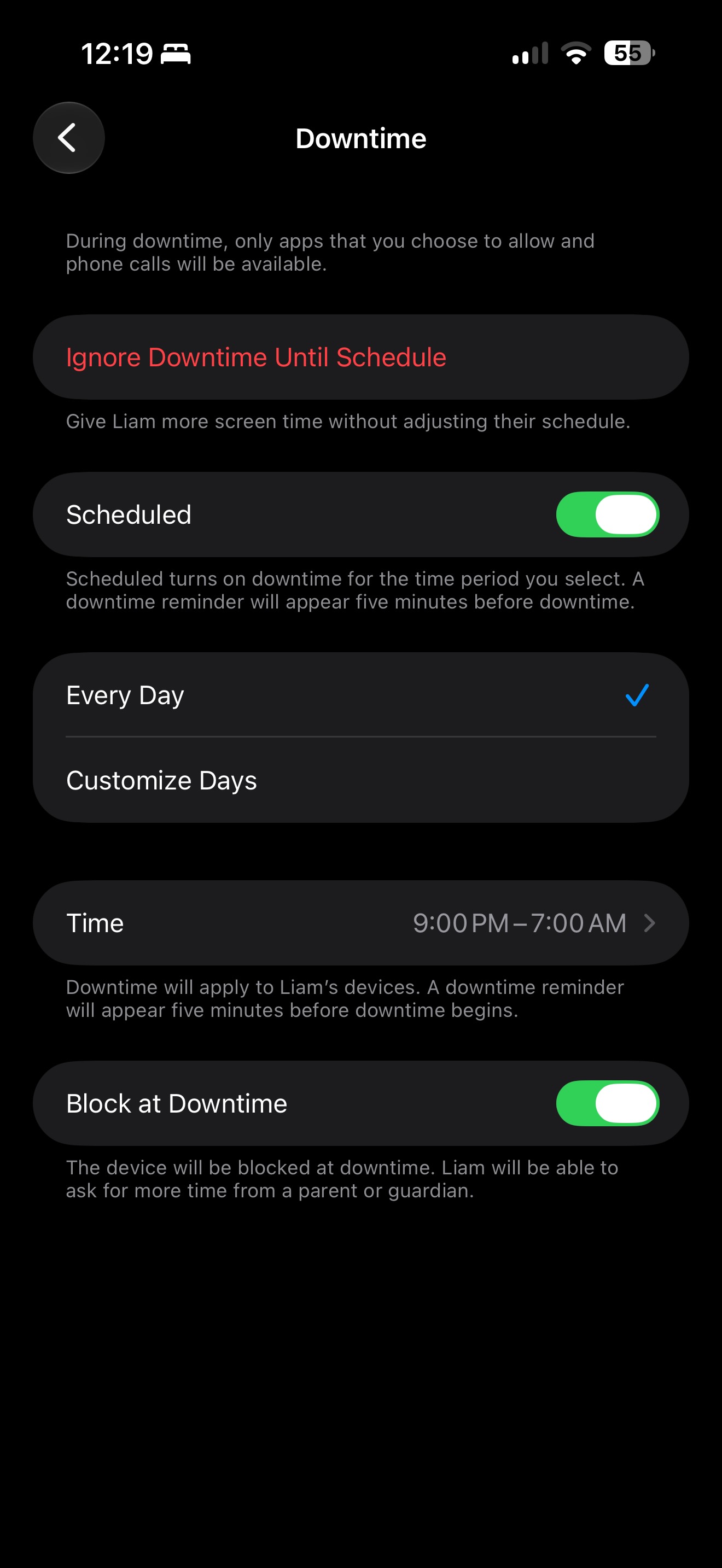Select the Every Day option
722x1568 pixels.
tap(360, 694)
